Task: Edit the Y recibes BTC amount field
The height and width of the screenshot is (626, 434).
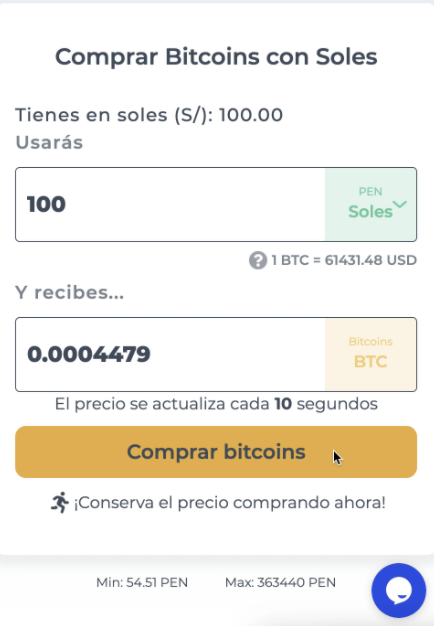Action: point(170,355)
